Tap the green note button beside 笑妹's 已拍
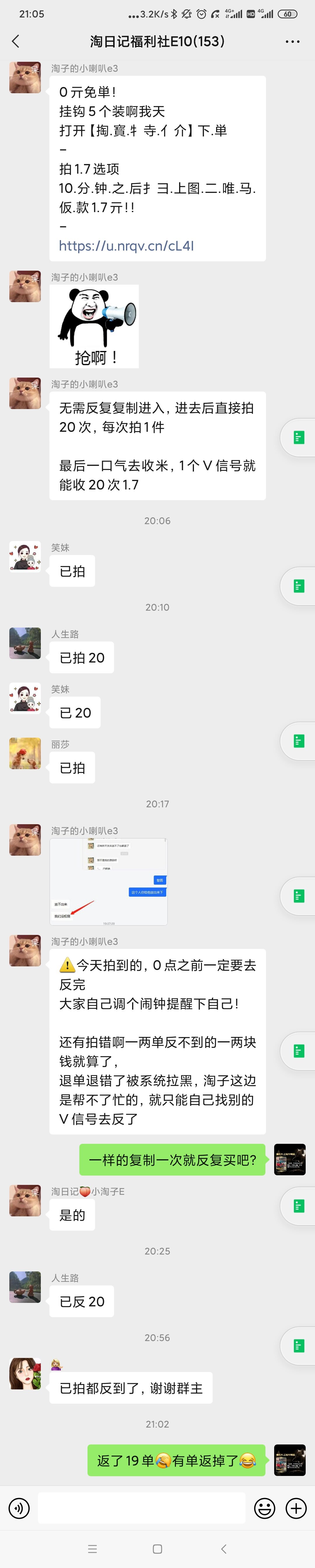Image resolution: width=315 pixels, height=1568 pixels. [x=299, y=586]
